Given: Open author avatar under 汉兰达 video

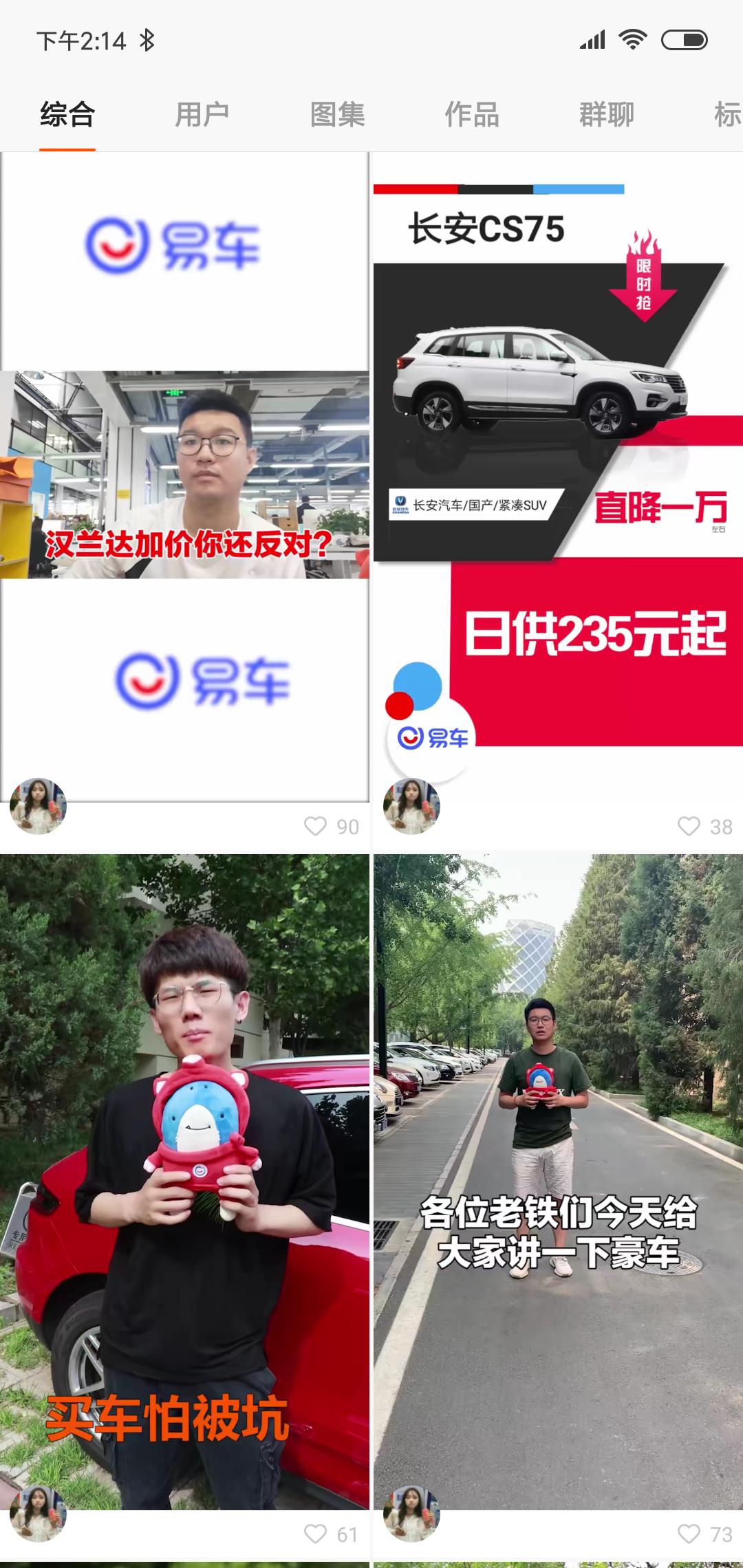Looking at the screenshot, I should click(x=38, y=806).
